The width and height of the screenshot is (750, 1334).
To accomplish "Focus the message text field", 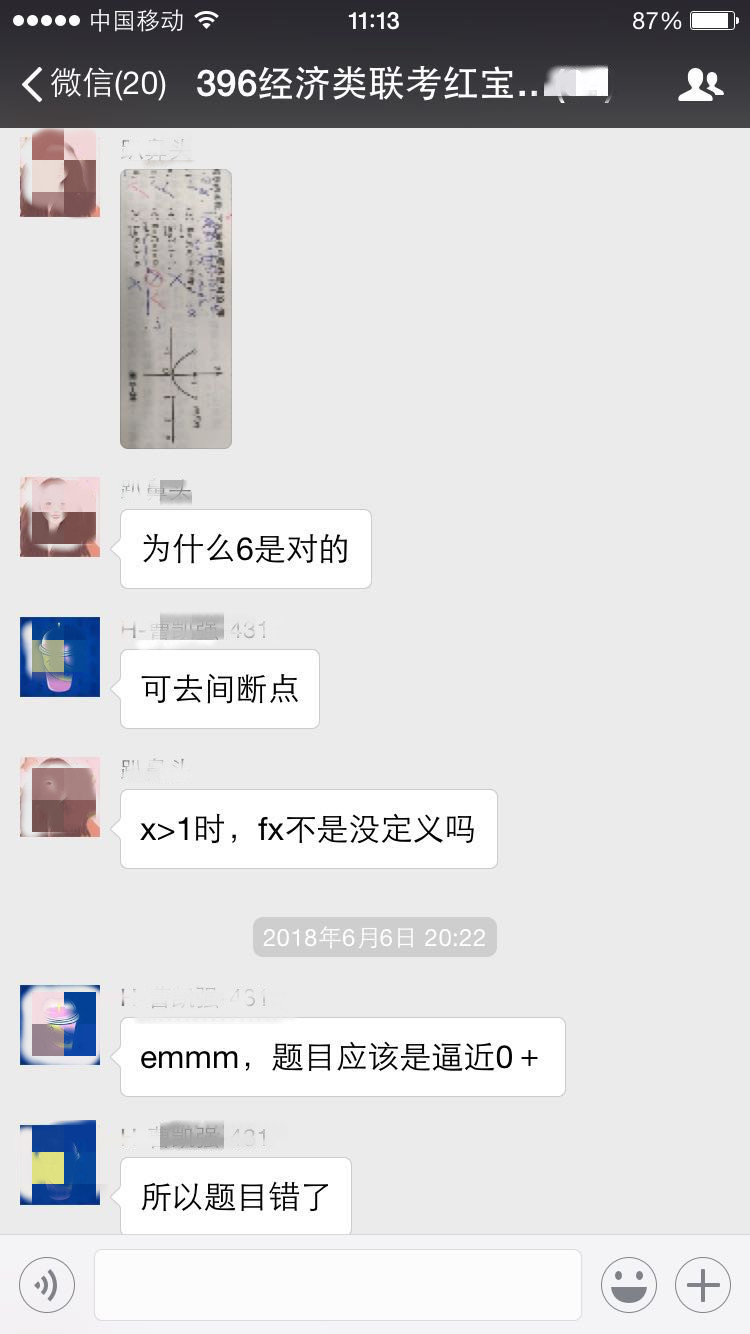I will coord(338,1284).
